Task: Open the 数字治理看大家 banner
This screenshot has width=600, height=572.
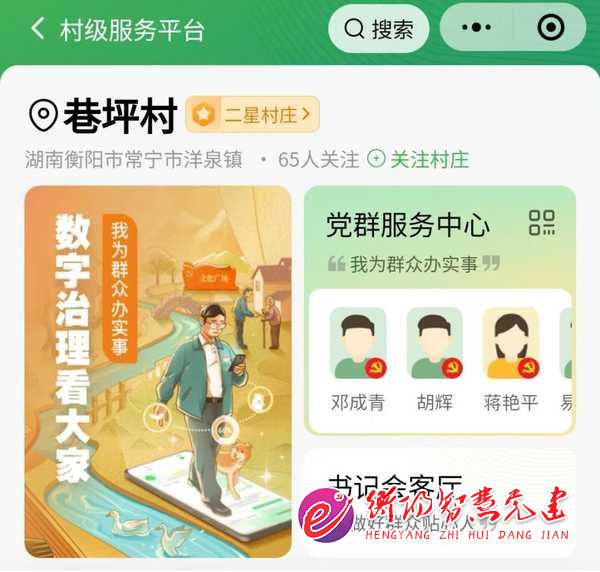Action: pyautogui.click(x=158, y=370)
